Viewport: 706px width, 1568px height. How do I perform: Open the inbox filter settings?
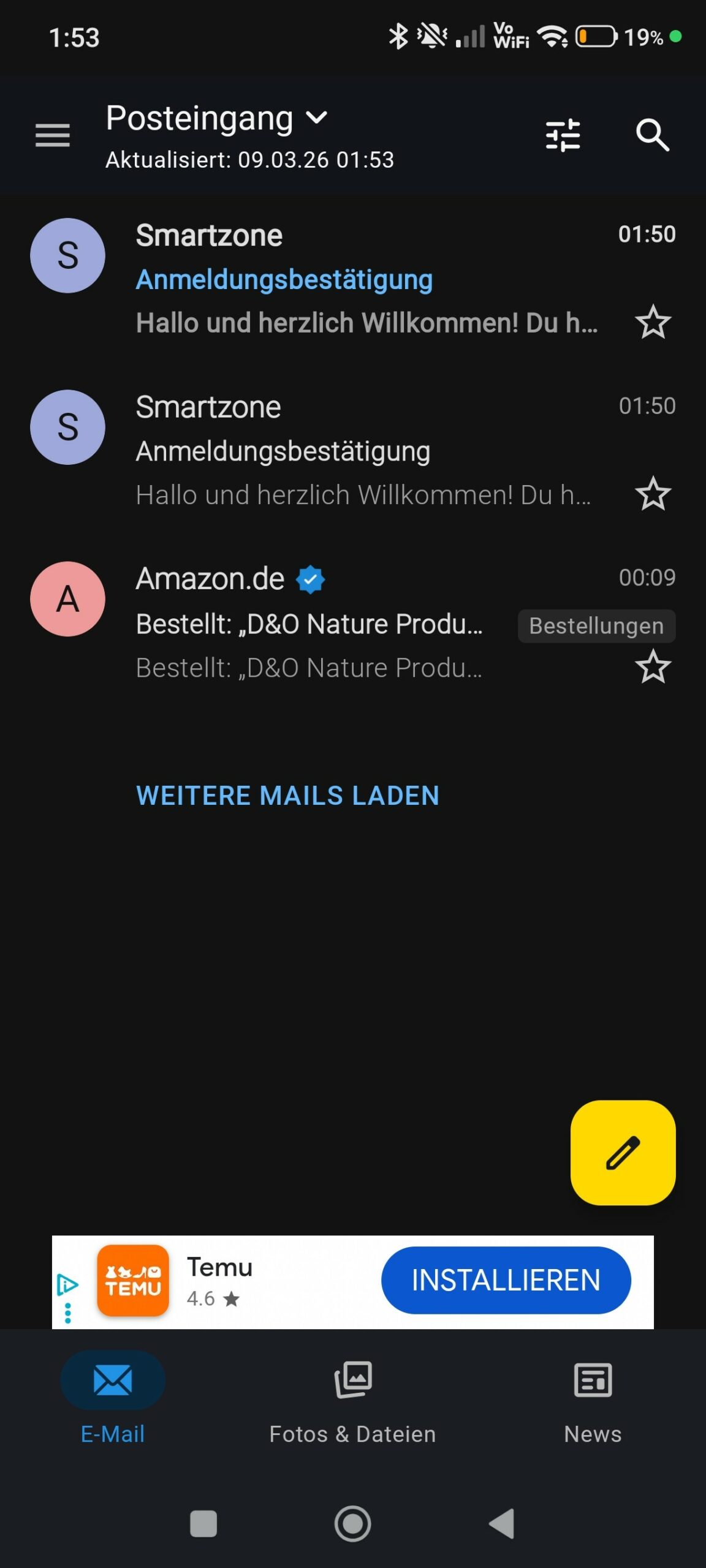point(563,135)
